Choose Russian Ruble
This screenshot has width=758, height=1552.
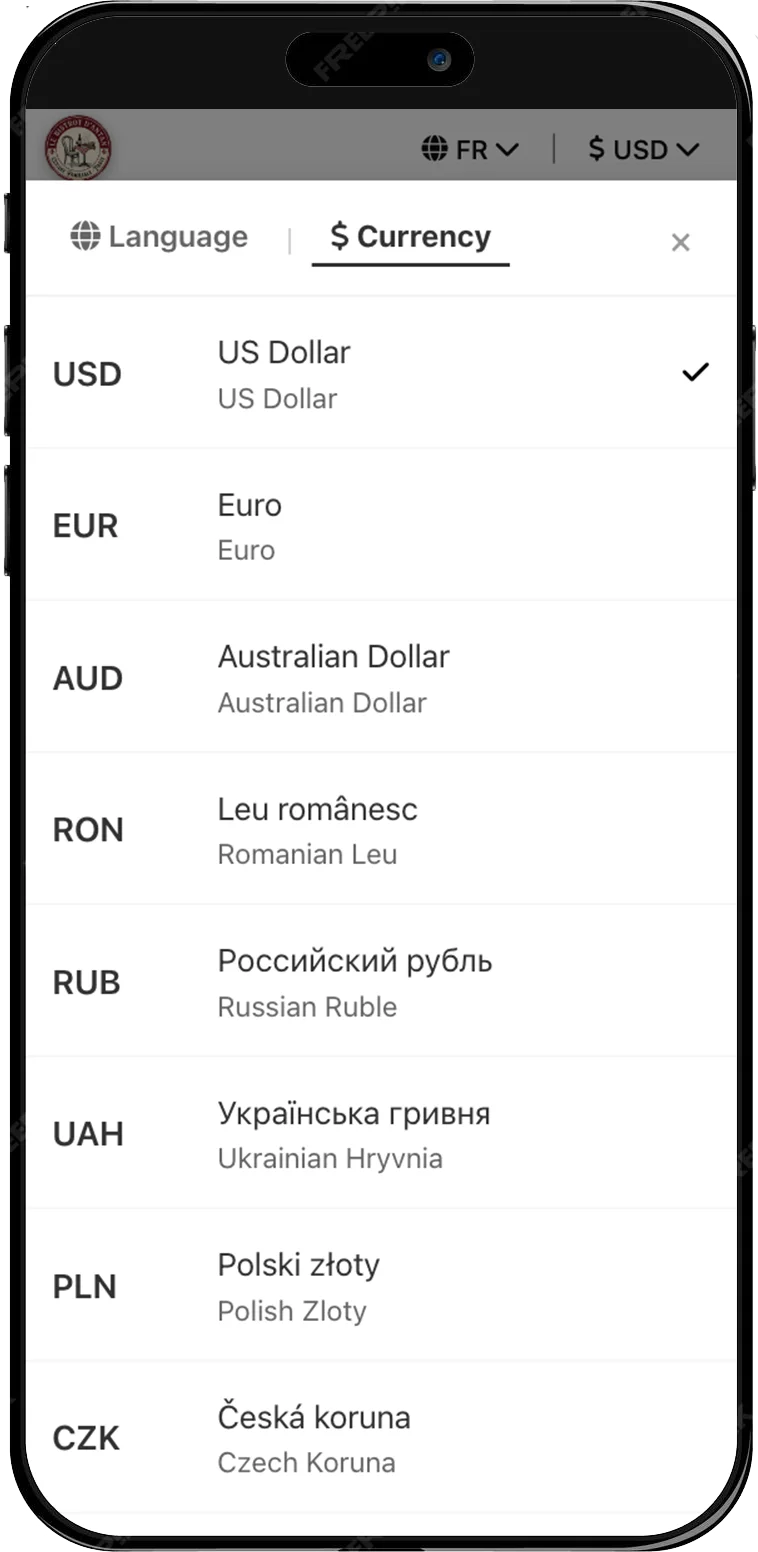point(380,982)
